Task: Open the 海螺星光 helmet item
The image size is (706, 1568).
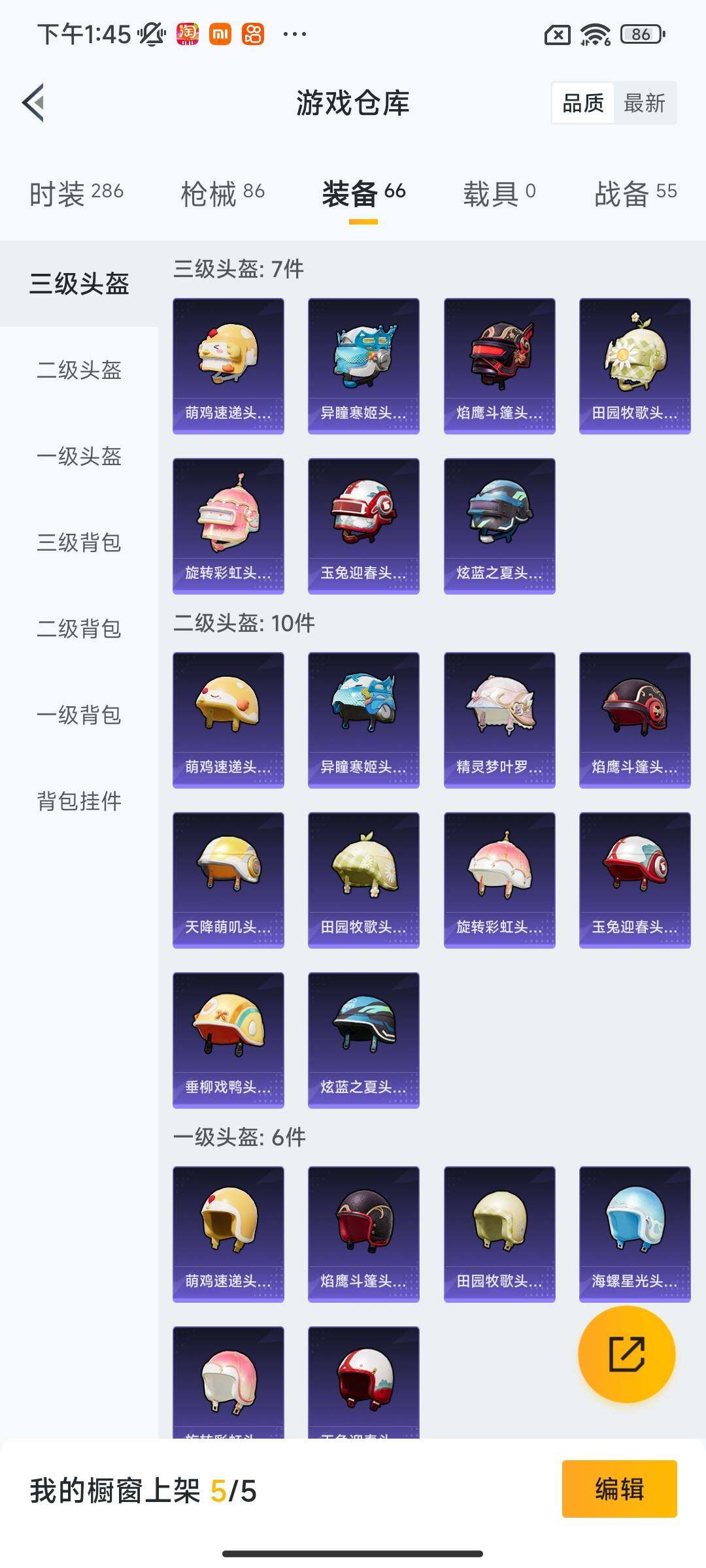Action: pyautogui.click(x=635, y=1234)
